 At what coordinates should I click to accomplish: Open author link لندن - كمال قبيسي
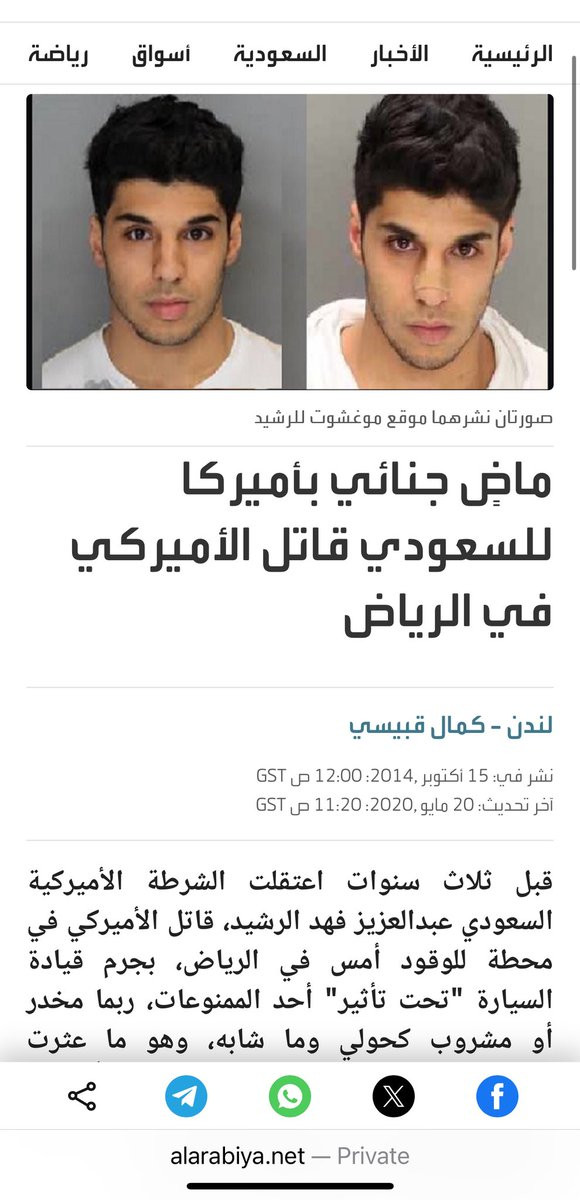(451, 725)
